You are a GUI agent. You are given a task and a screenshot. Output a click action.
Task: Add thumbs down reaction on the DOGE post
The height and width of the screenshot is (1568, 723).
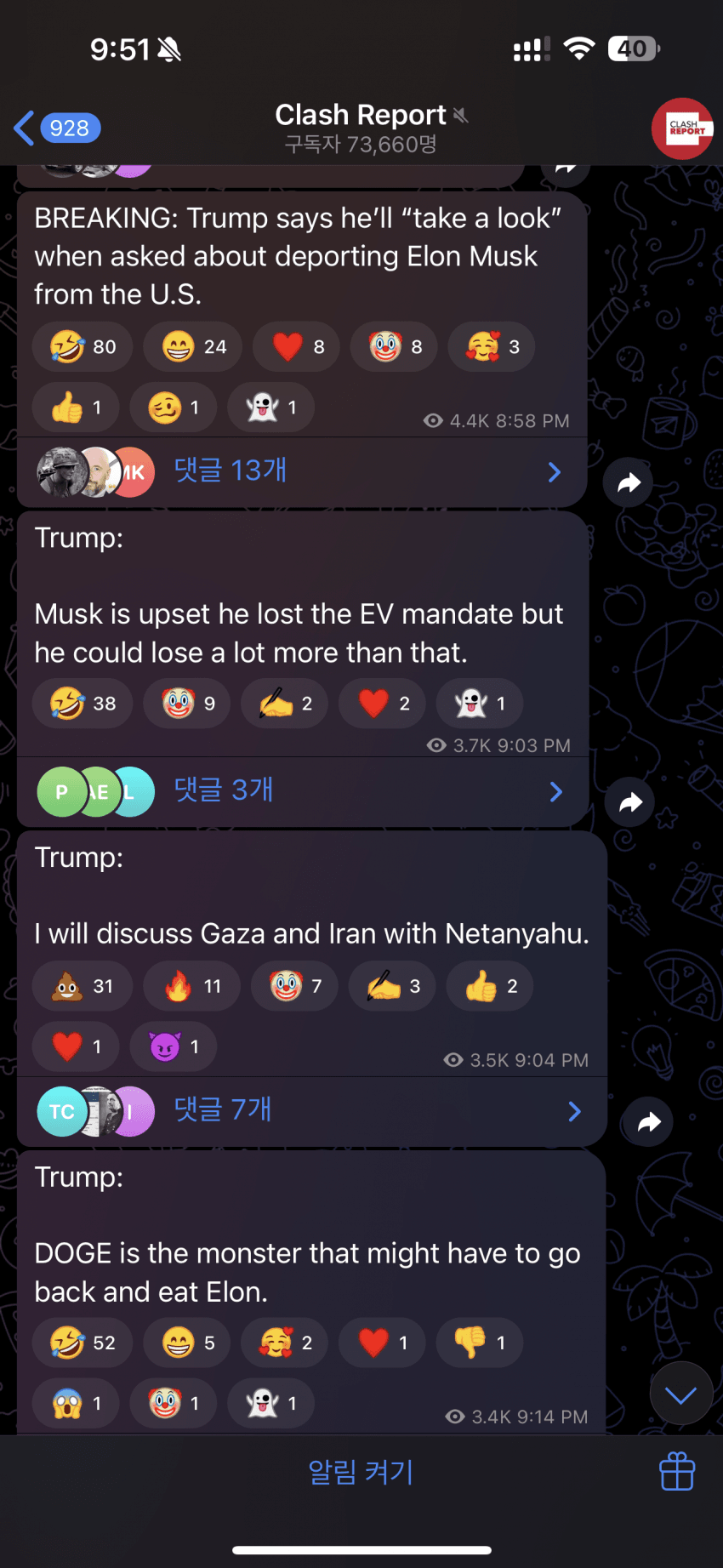pos(479,1343)
